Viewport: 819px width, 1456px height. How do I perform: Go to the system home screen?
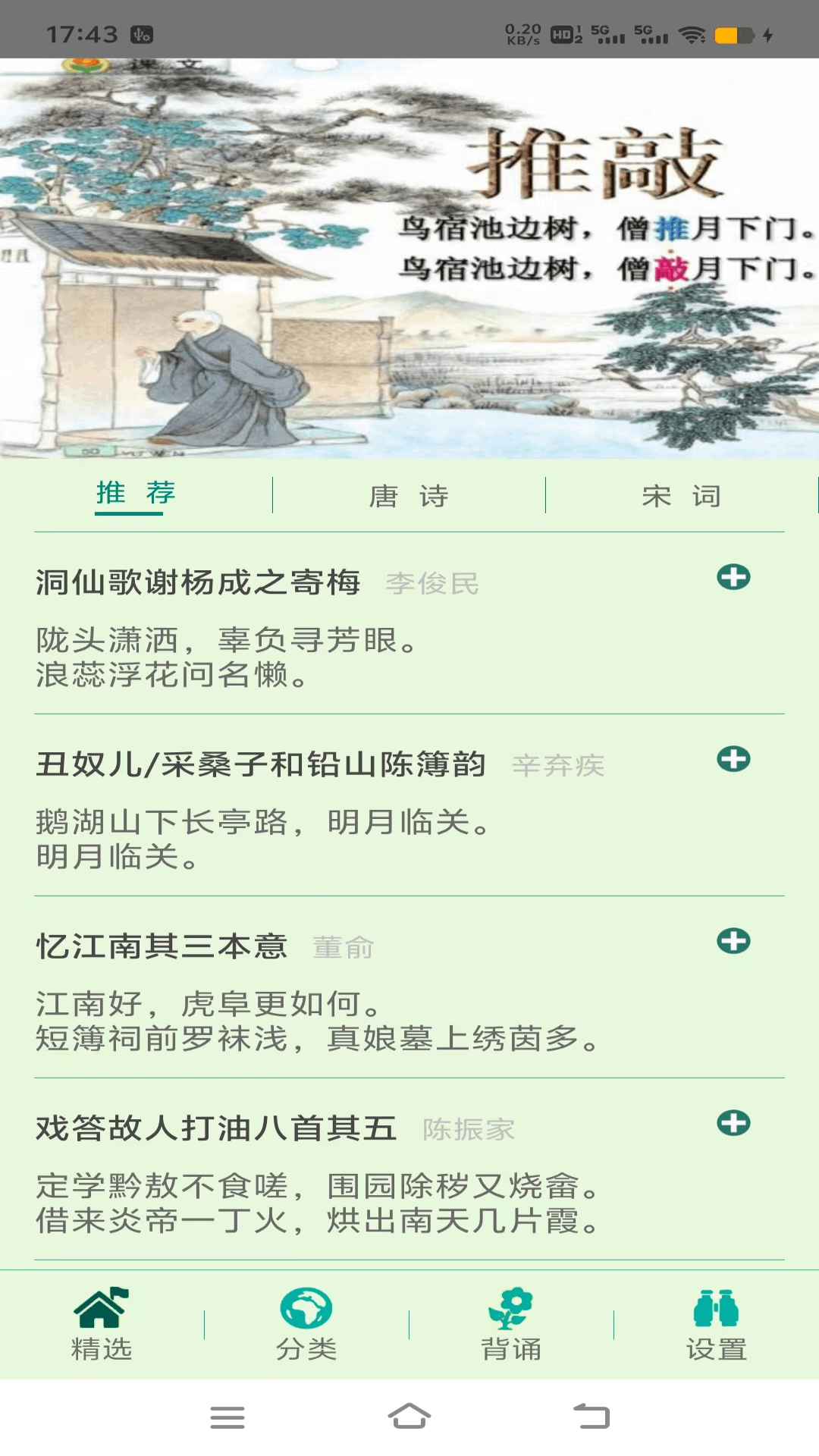(x=409, y=1416)
